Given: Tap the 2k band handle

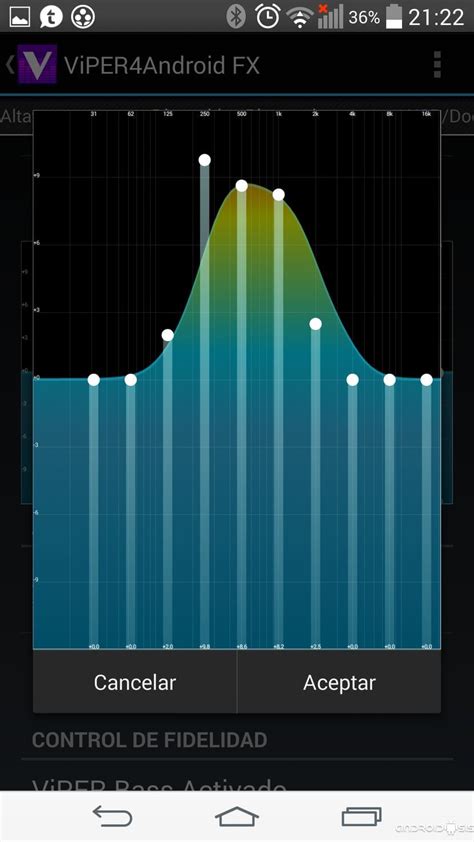Looking at the screenshot, I should pyautogui.click(x=316, y=324).
